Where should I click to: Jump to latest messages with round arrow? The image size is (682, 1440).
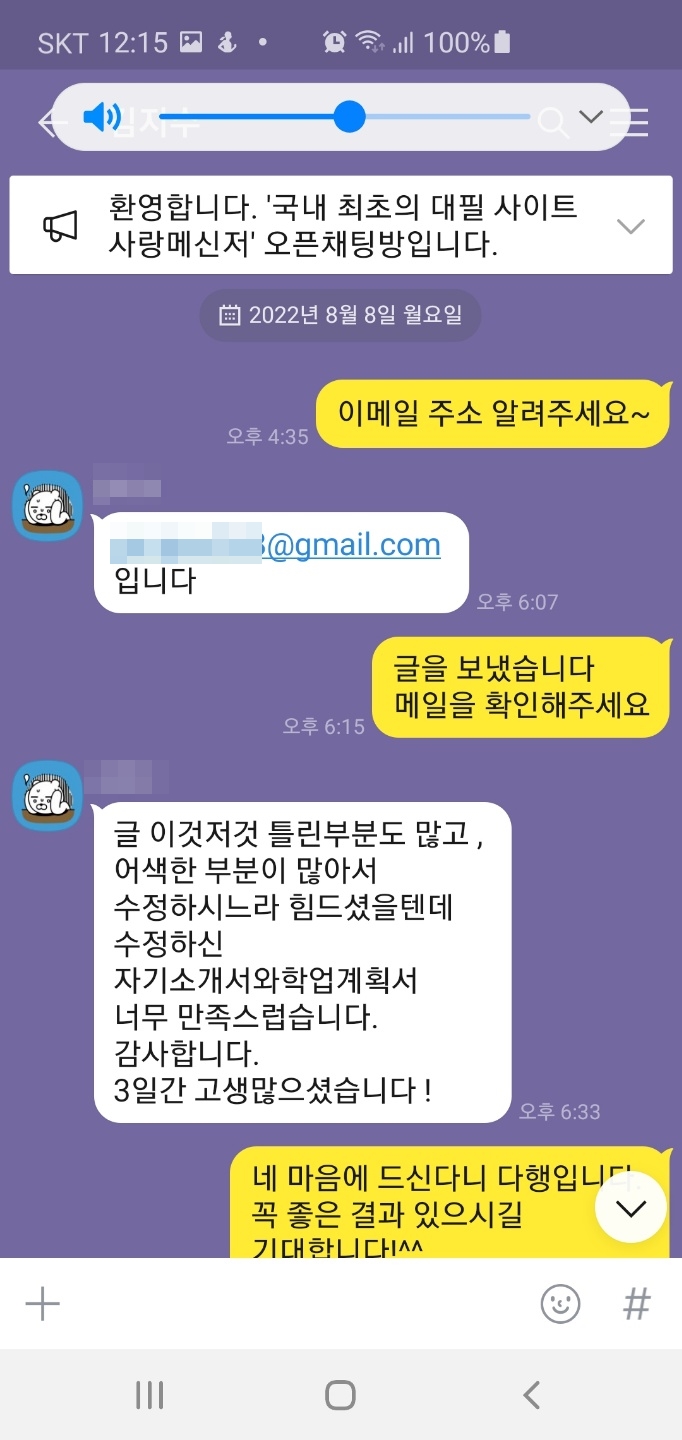click(x=630, y=1207)
